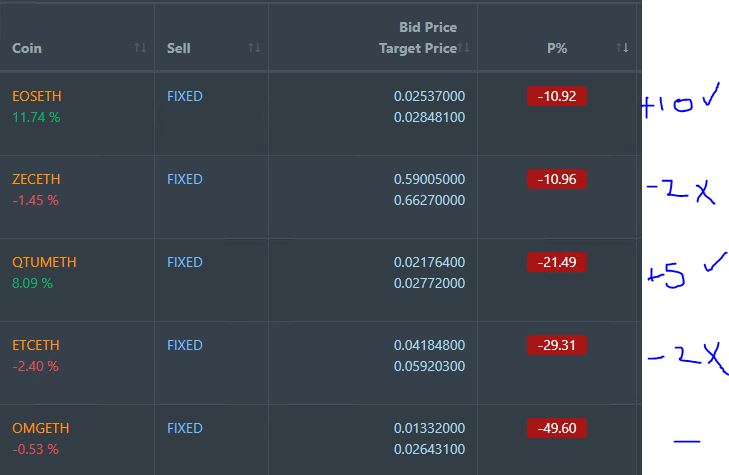Sort the table by Sell column
Viewport: 729px width, 475px height.
click(254, 47)
